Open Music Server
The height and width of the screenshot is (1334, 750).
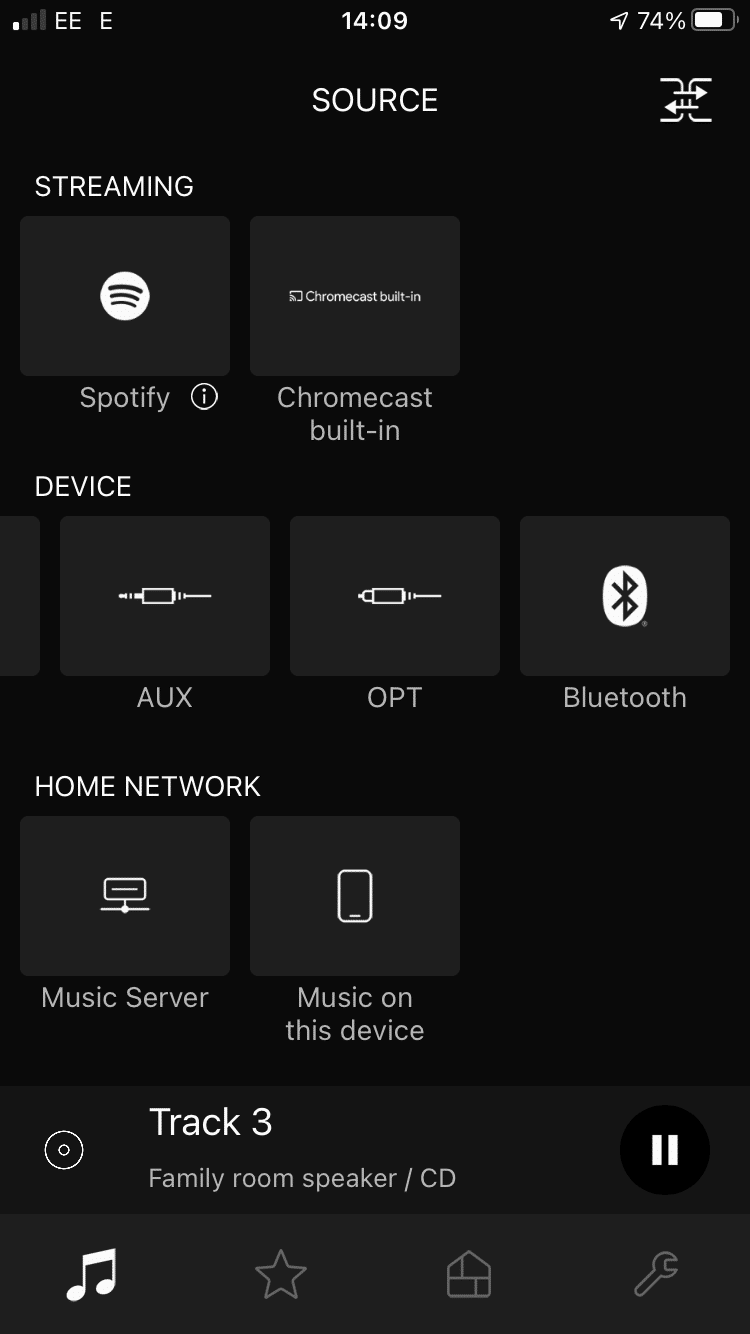pyautogui.click(x=125, y=896)
